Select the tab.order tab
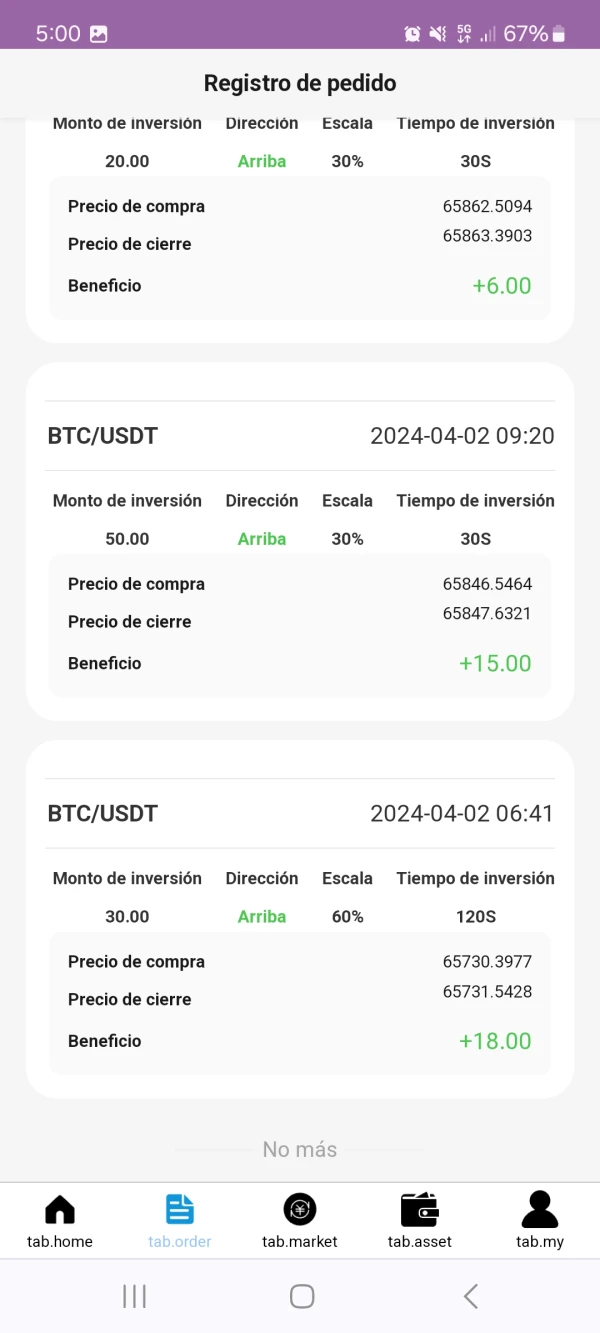Image resolution: width=600 pixels, height=1333 pixels. pyautogui.click(x=180, y=1220)
